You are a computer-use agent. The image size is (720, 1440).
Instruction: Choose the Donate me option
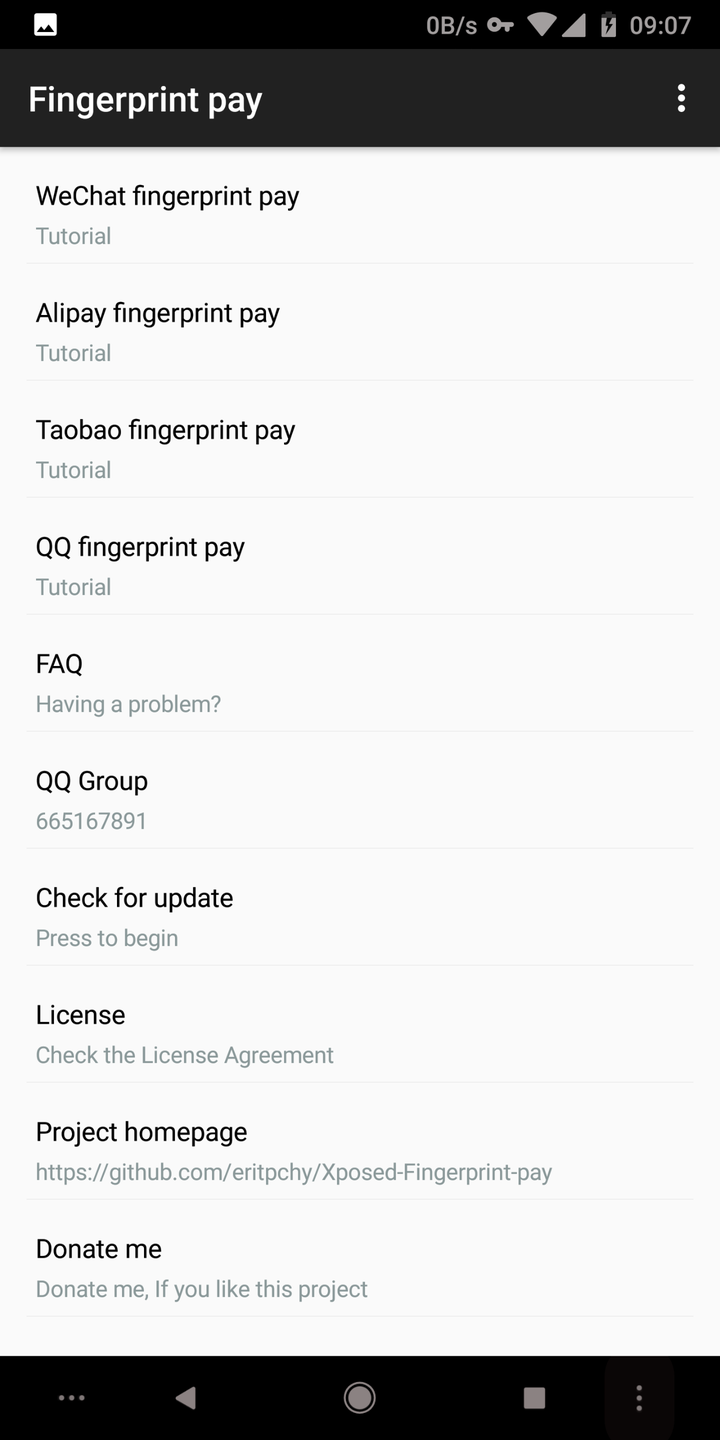tap(360, 1267)
